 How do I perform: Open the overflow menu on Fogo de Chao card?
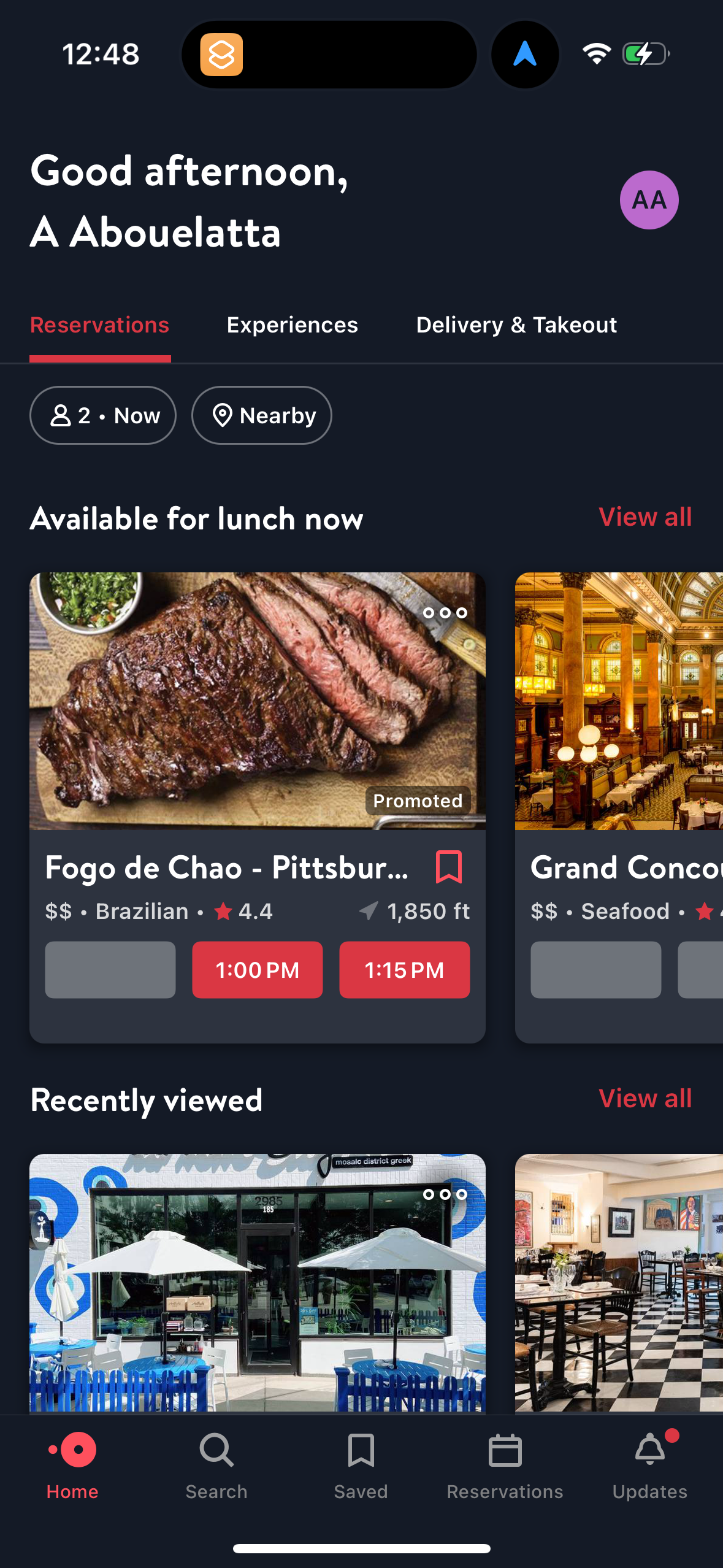tap(445, 612)
